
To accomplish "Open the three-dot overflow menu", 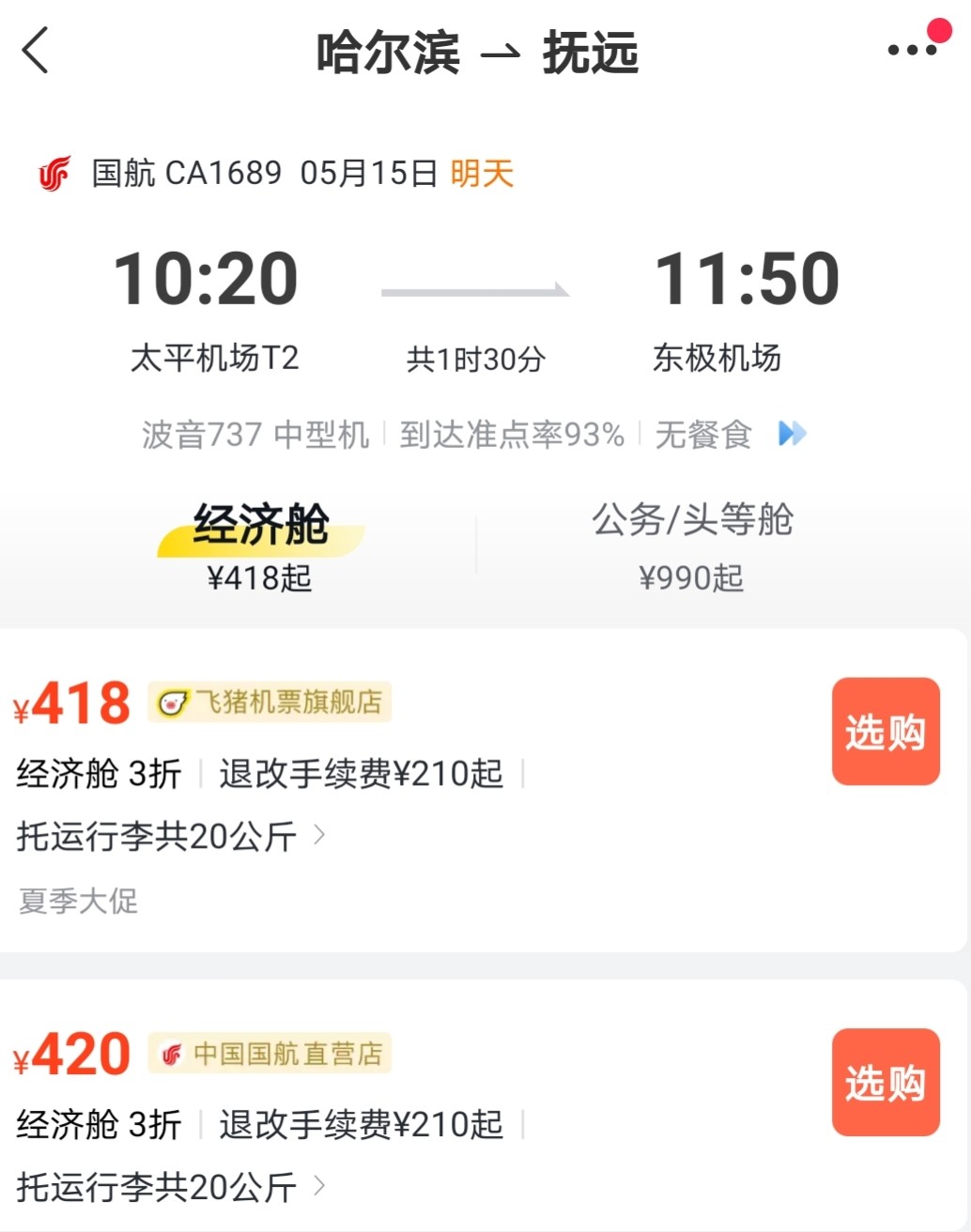I will (x=912, y=51).
